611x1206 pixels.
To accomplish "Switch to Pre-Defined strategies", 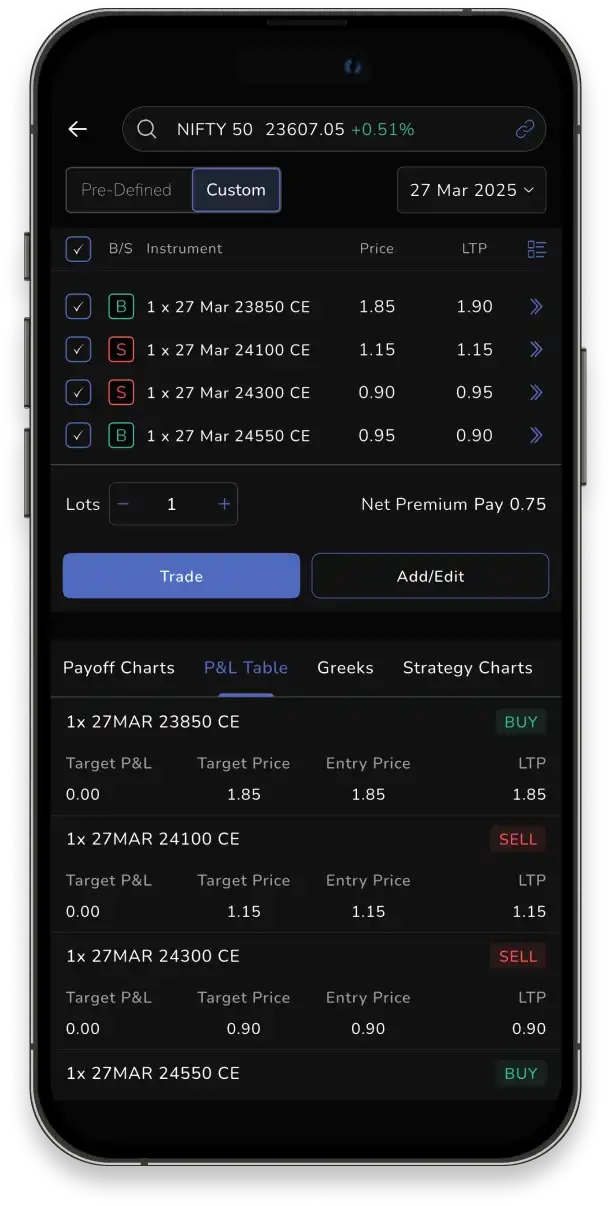I will 127,190.
